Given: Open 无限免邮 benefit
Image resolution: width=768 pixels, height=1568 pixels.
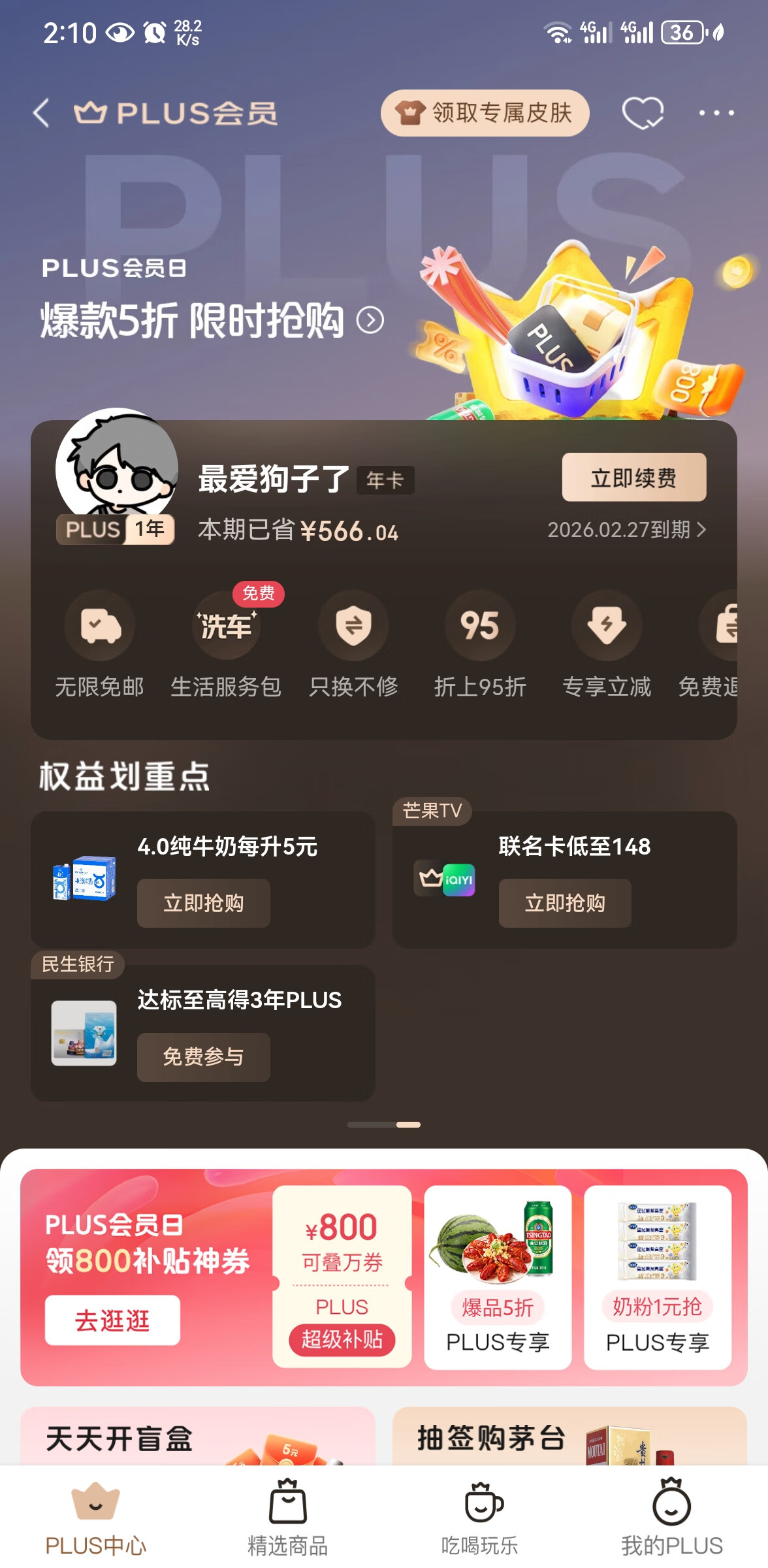Looking at the screenshot, I should pos(99,643).
